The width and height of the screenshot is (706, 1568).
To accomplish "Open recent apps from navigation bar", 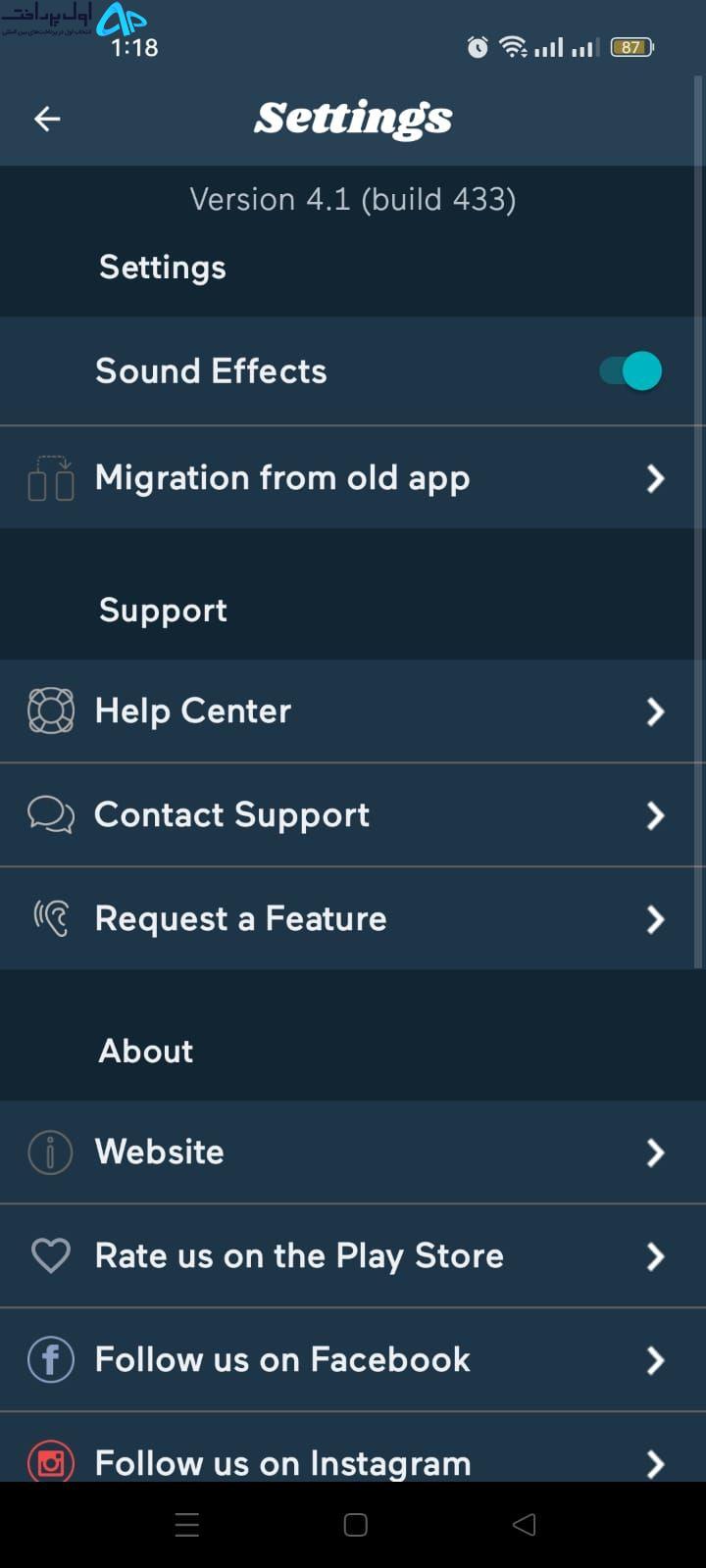I will [187, 1525].
